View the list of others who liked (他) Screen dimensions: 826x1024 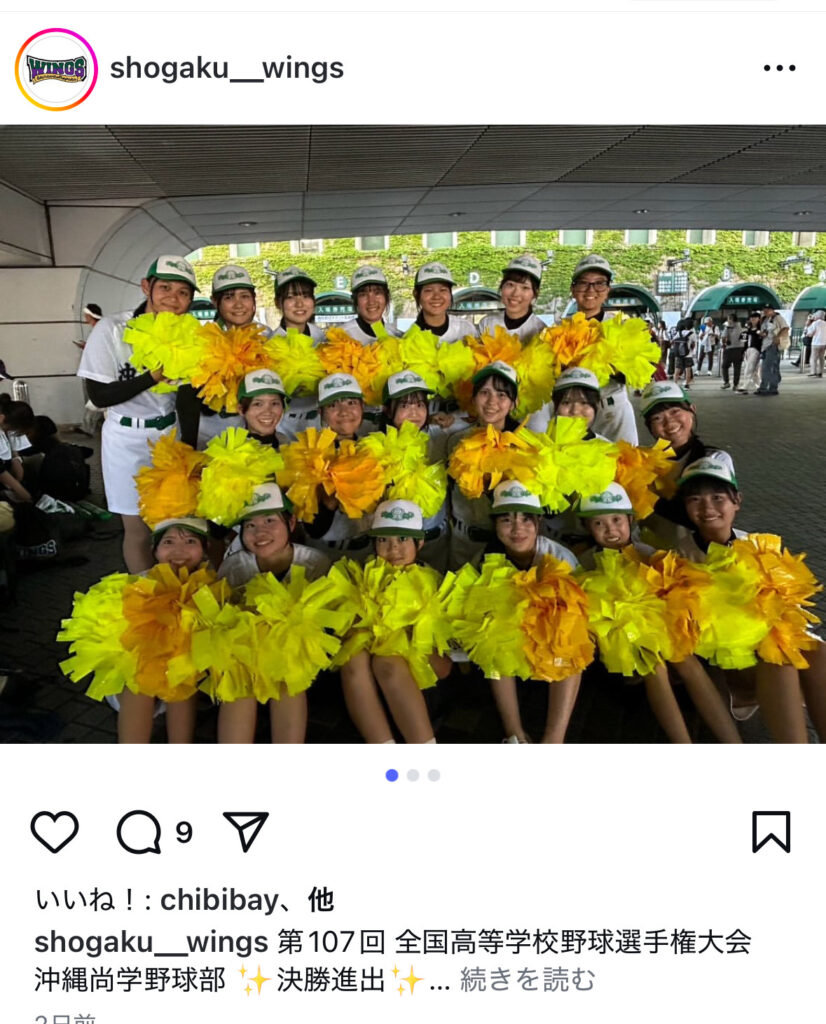320,900
